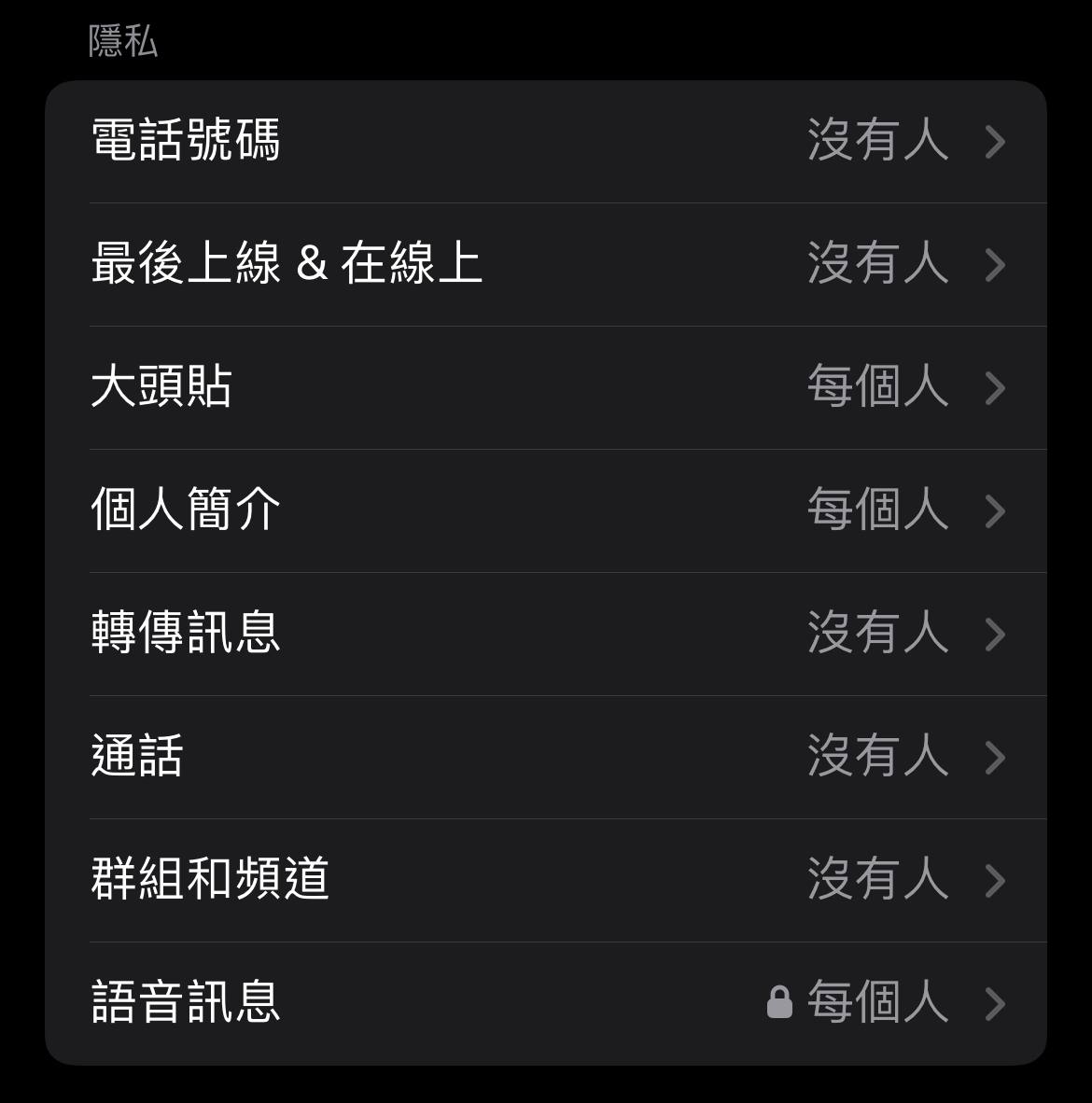The width and height of the screenshot is (1092, 1103).
Task: Open 轉傳訊息 privacy settings
Action: (546, 634)
